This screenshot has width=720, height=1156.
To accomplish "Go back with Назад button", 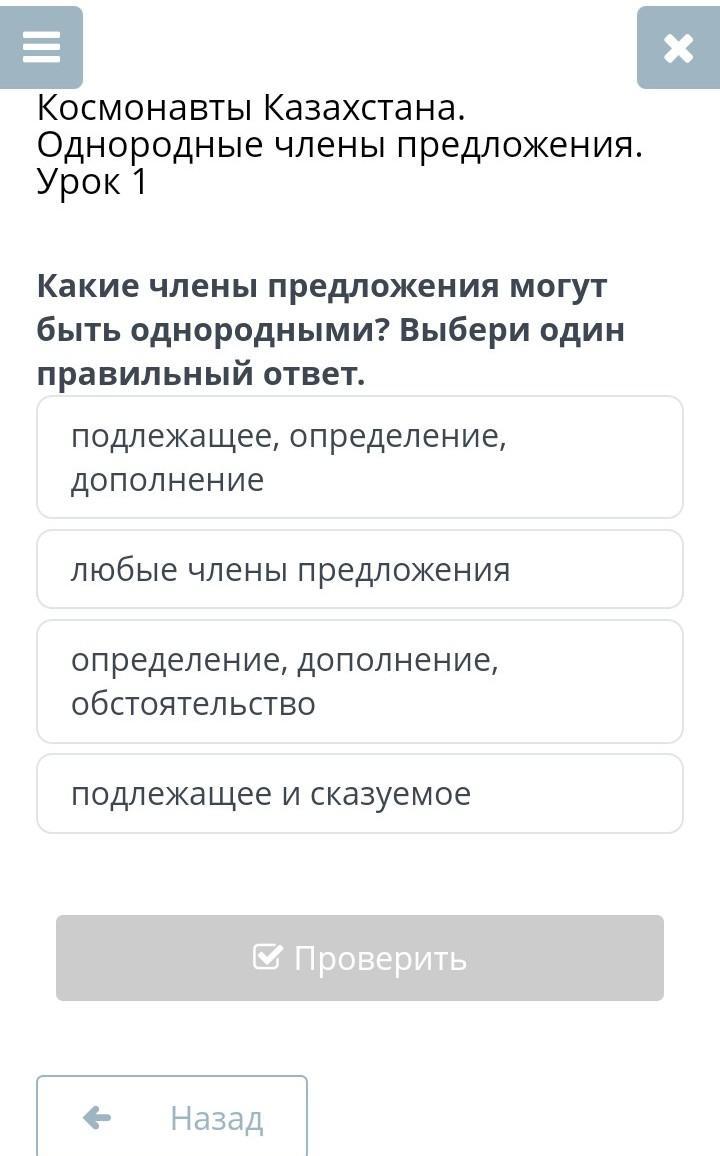I will point(172,1116).
